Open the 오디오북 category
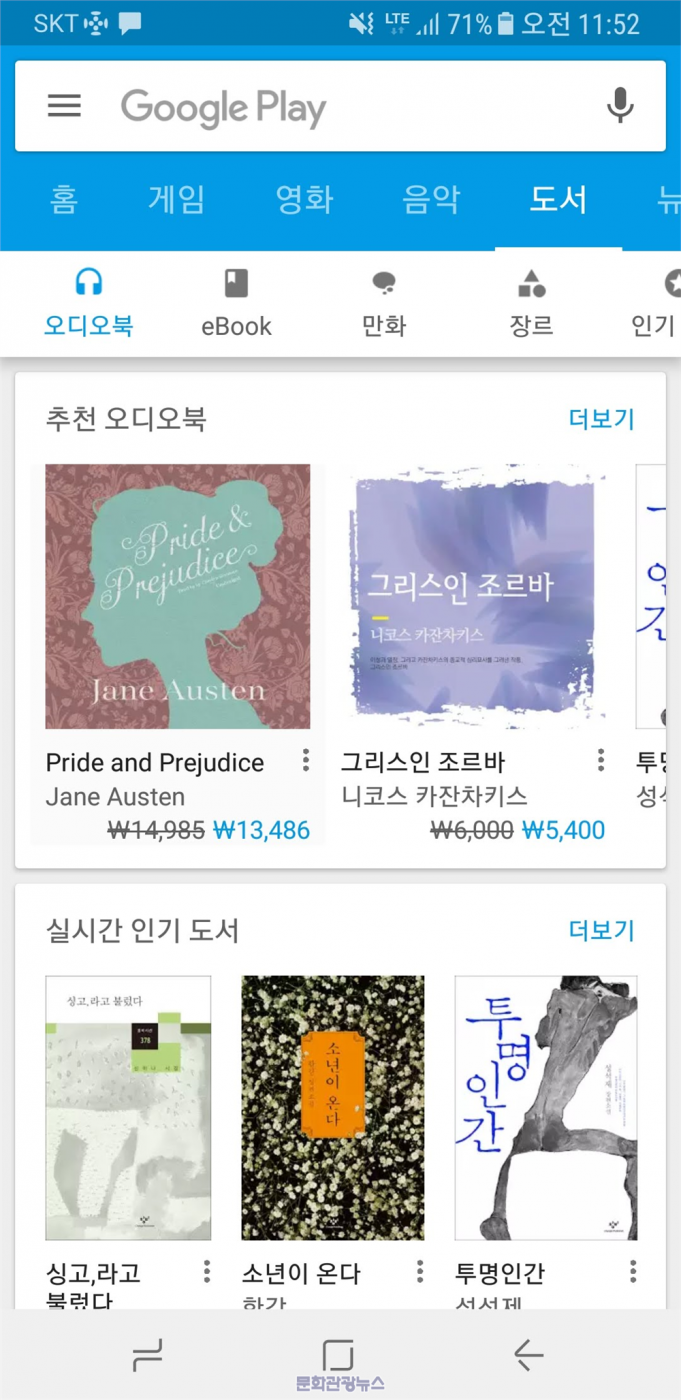 tap(89, 303)
